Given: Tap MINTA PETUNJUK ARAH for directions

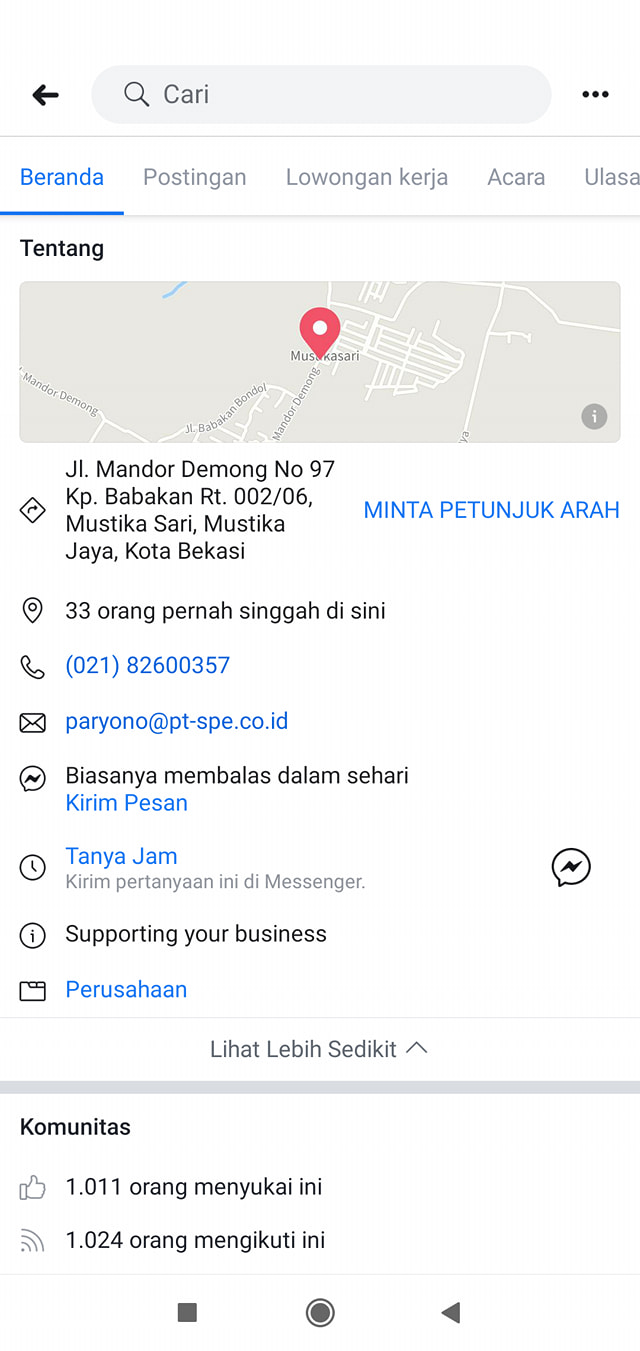Looking at the screenshot, I should point(491,510).
